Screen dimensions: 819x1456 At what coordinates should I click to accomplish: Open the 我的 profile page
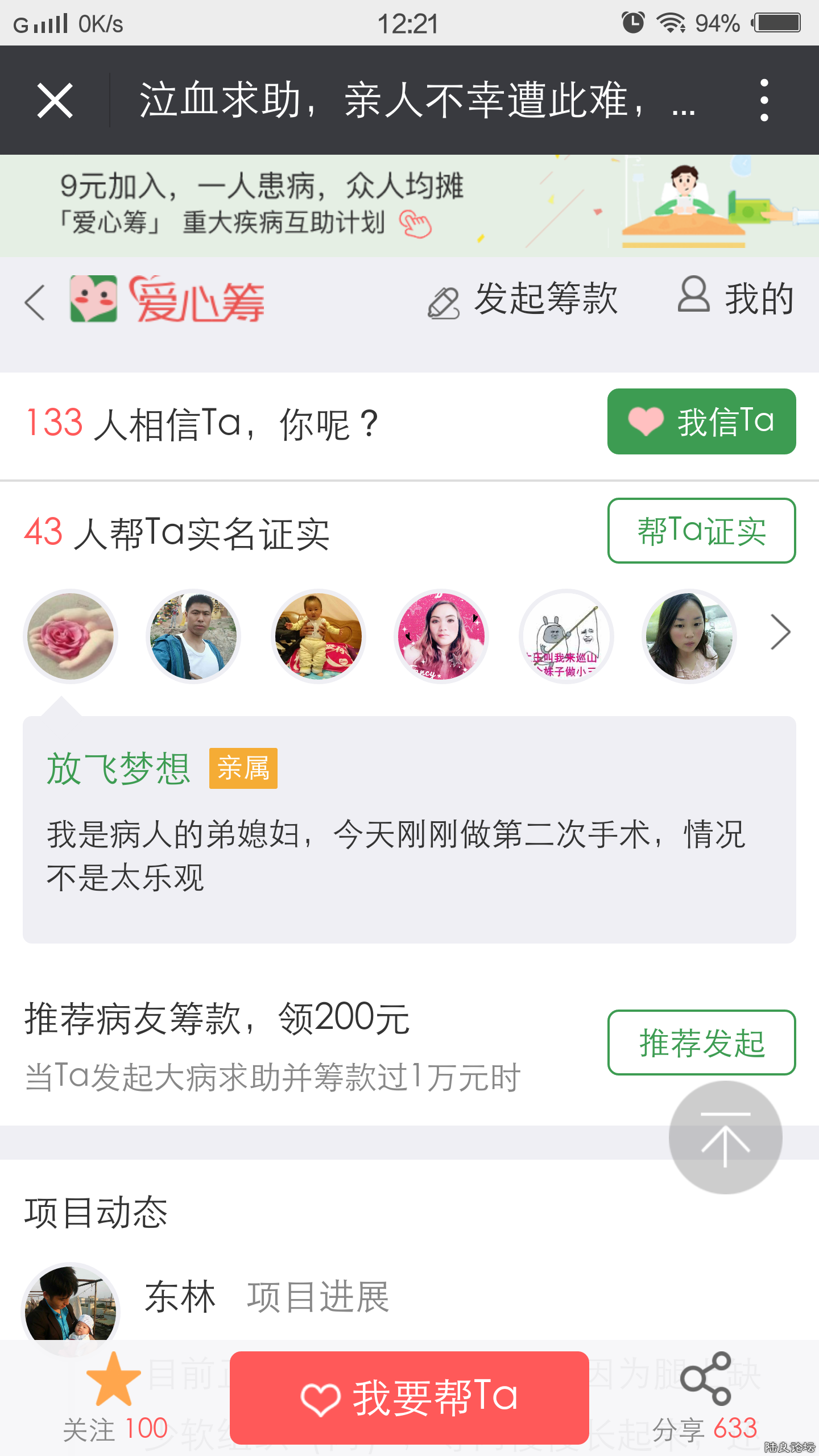point(736,298)
